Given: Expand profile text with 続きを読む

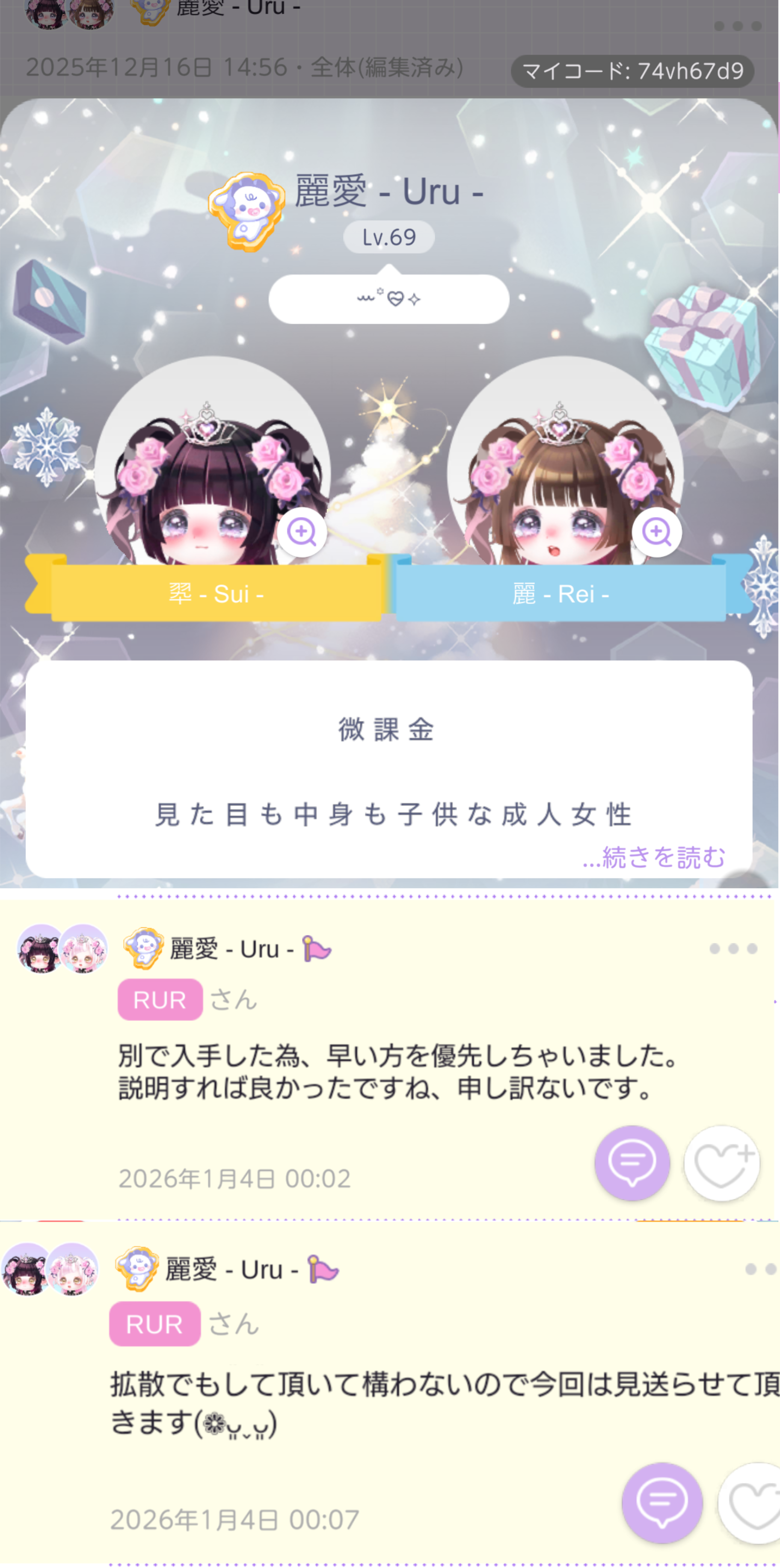Looking at the screenshot, I should pyautogui.click(x=653, y=857).
